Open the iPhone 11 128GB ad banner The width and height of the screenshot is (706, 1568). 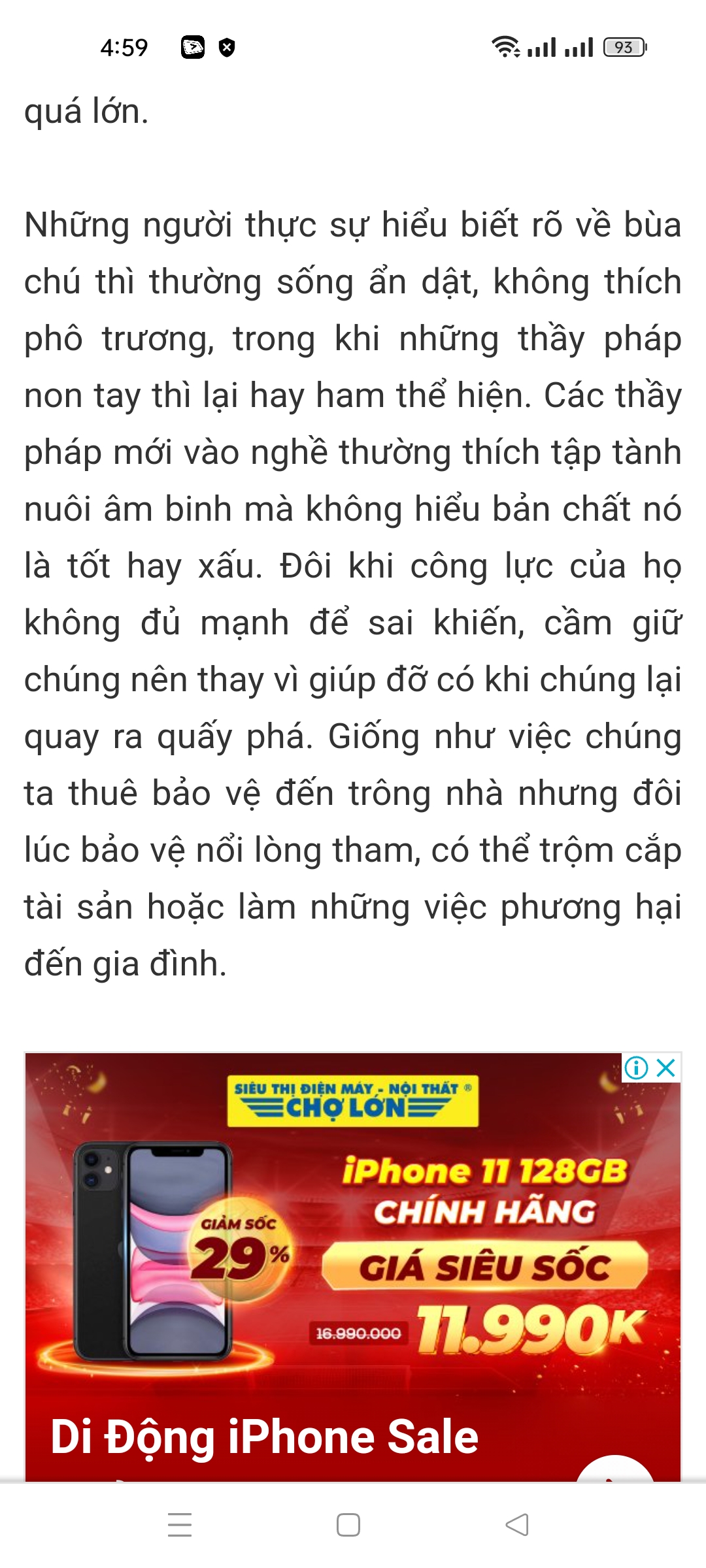353,1241
